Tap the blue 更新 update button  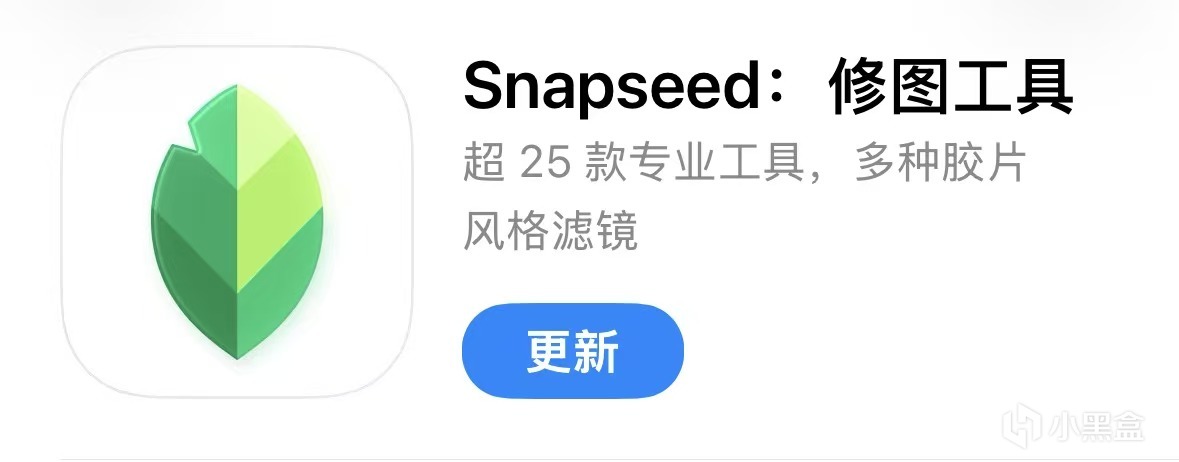click(x=572, y=351)
